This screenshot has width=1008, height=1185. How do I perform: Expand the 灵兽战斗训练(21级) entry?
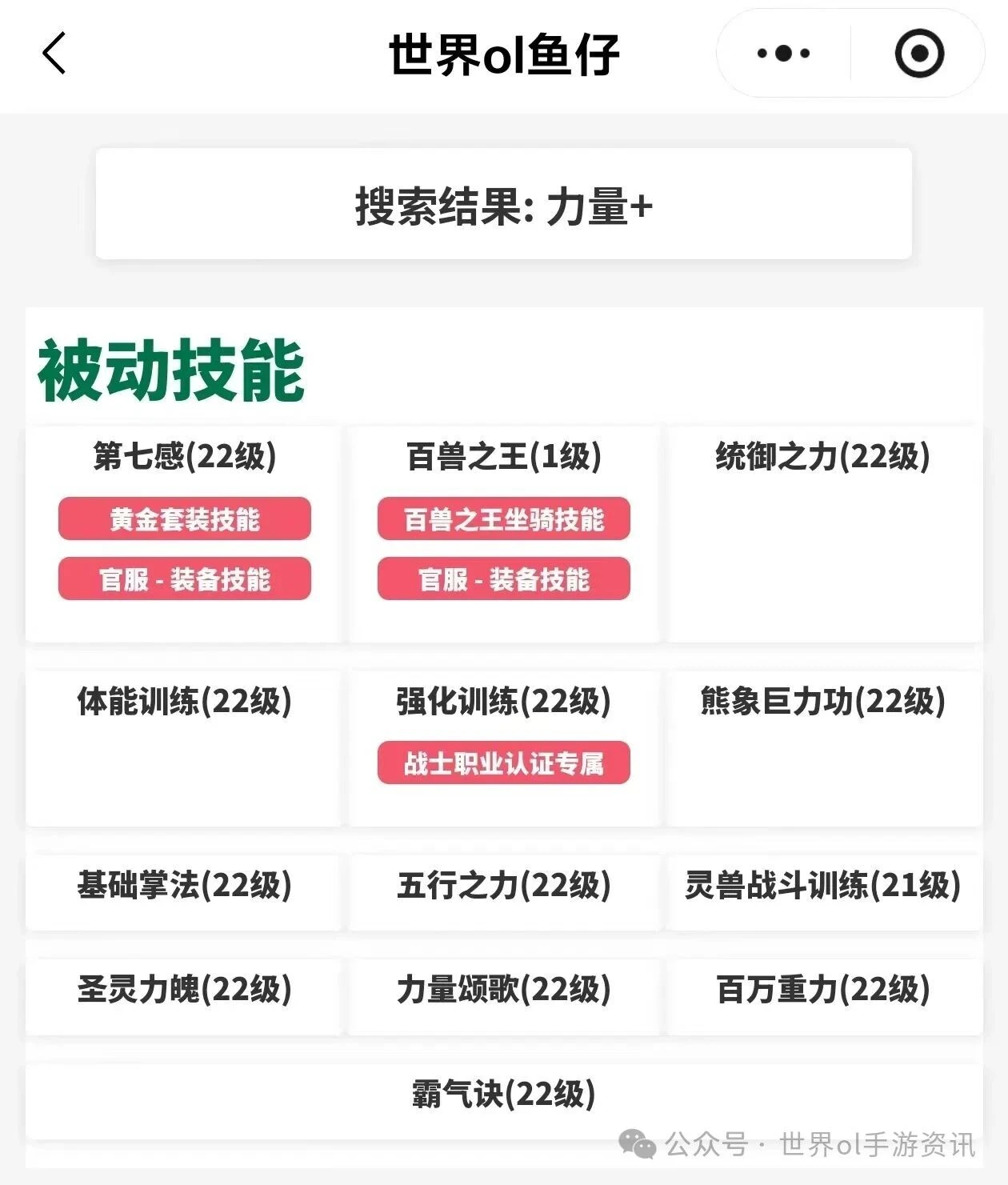pyautogui.click(x=823, y=887)
